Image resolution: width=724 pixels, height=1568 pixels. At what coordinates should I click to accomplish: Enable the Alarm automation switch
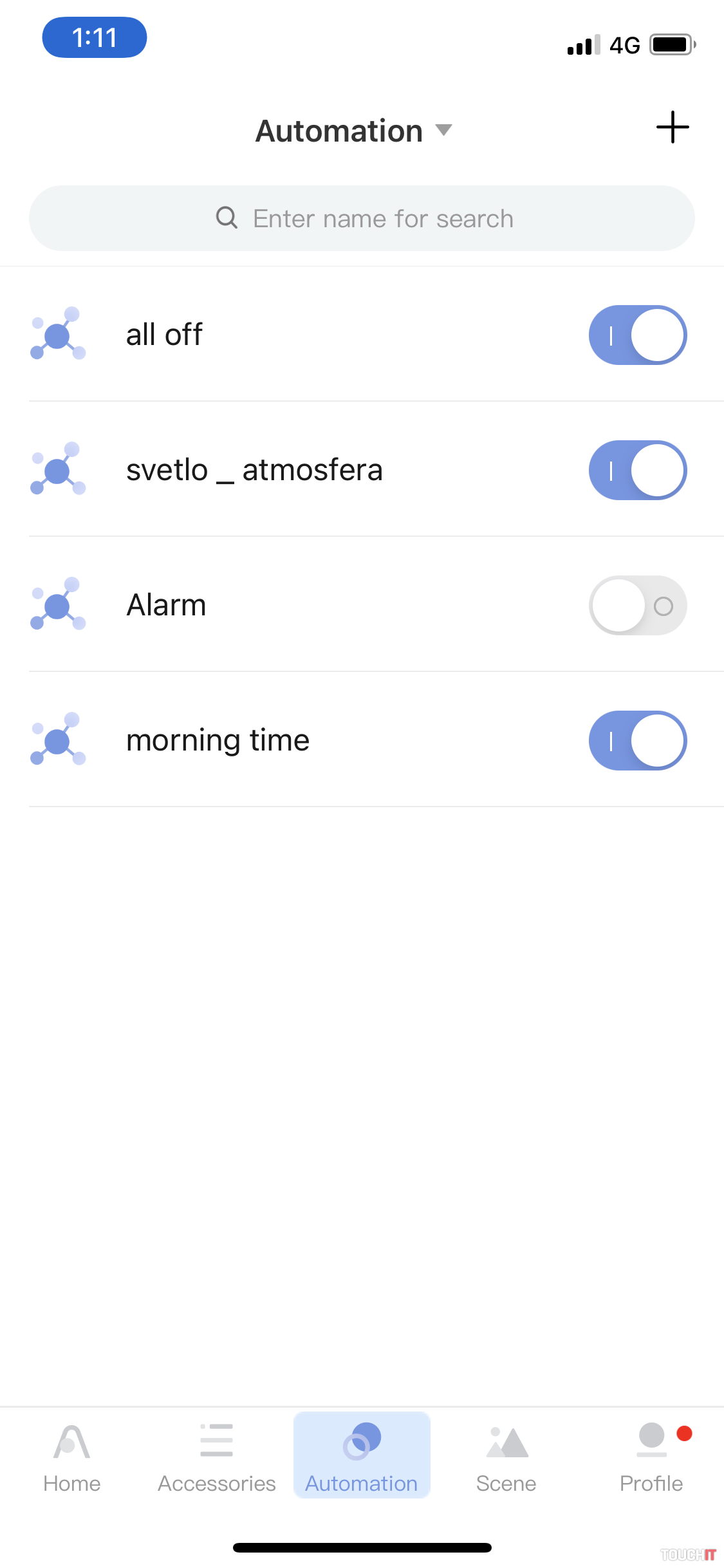tap(637, 605)
